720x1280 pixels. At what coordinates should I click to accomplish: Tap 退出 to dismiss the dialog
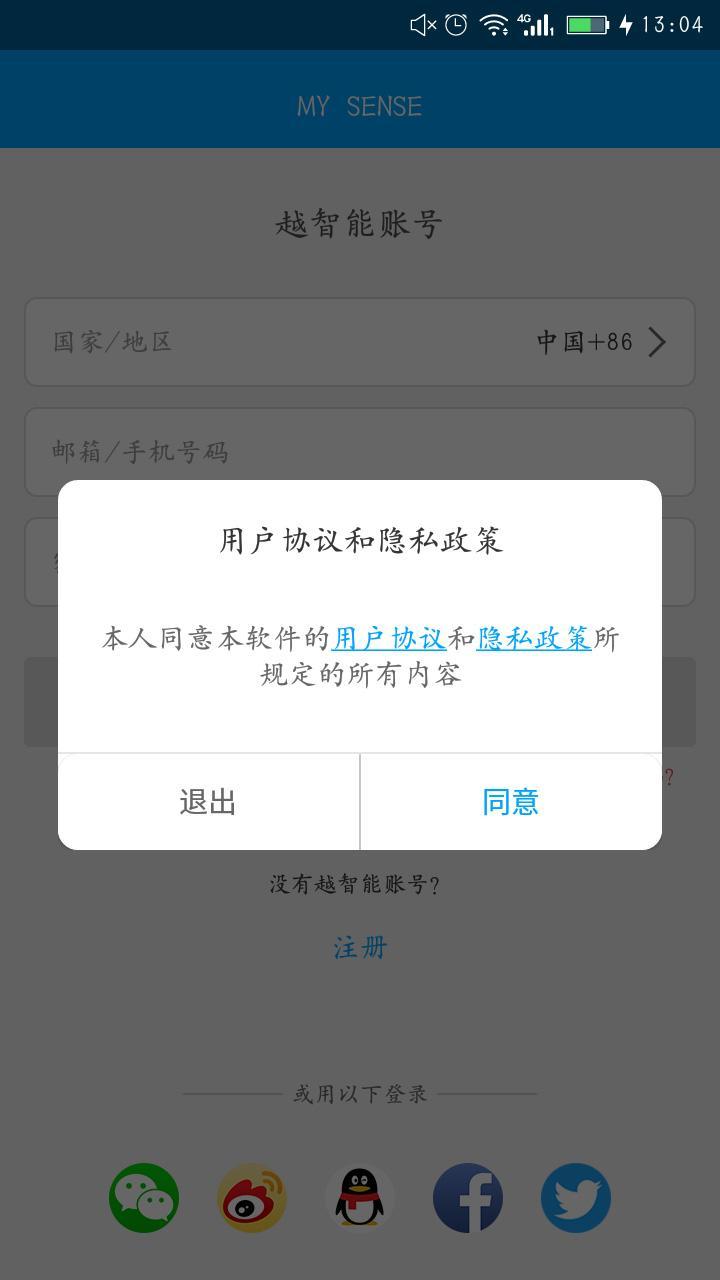pyautogui.click(x=209, y=801)
